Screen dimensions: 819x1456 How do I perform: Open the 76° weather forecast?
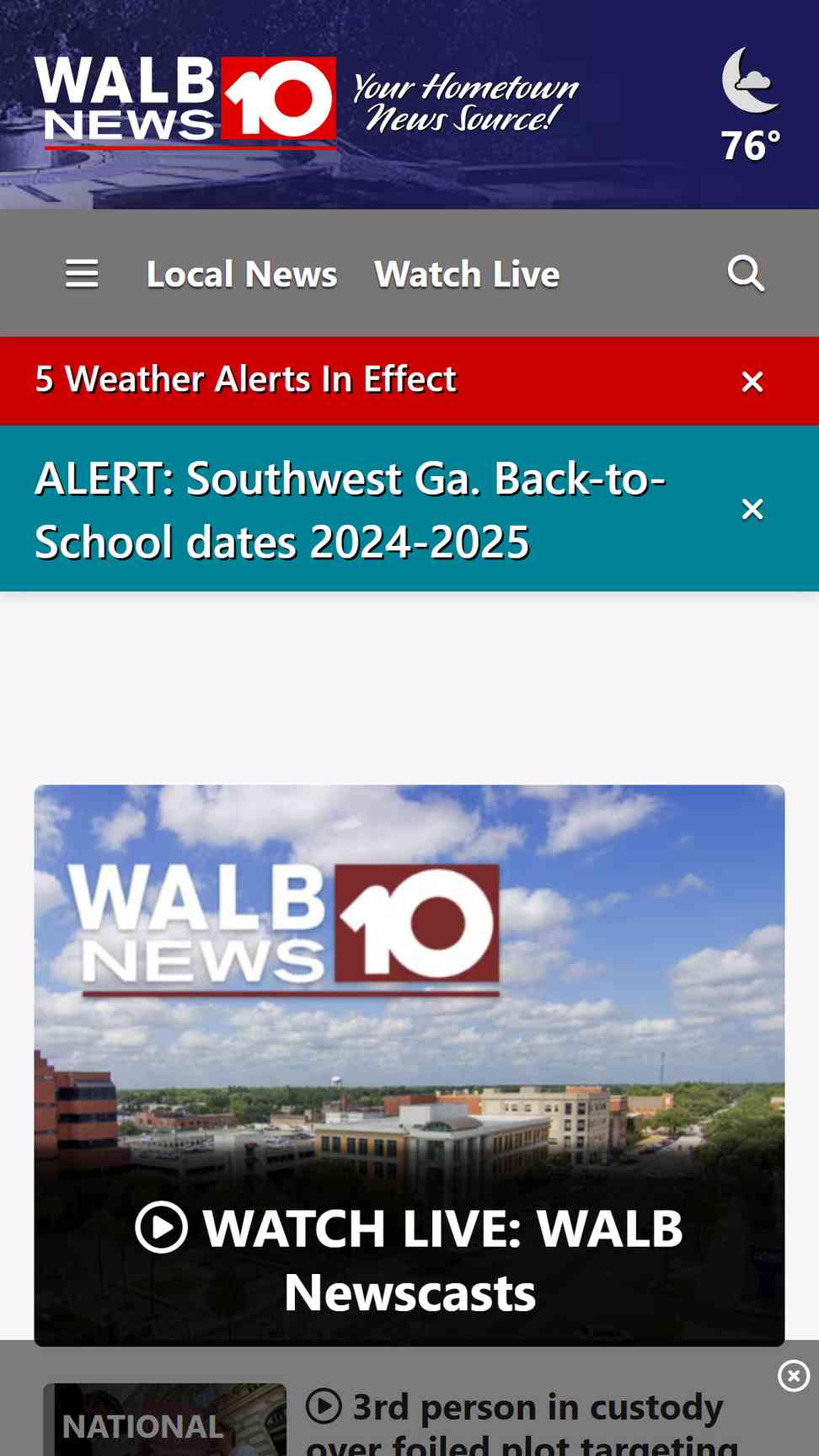[x=751, y=106]
